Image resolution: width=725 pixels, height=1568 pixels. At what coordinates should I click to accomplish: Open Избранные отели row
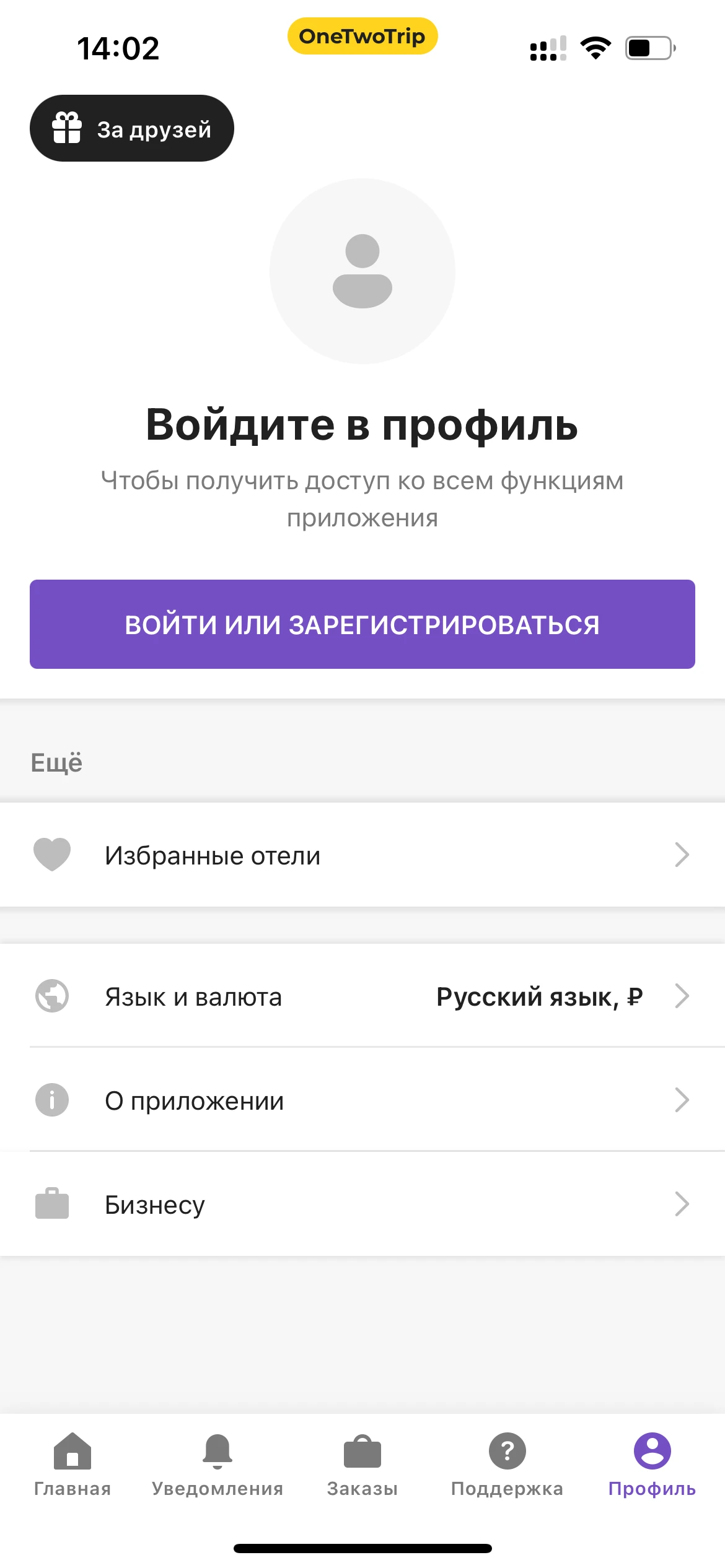pos(362,855)
